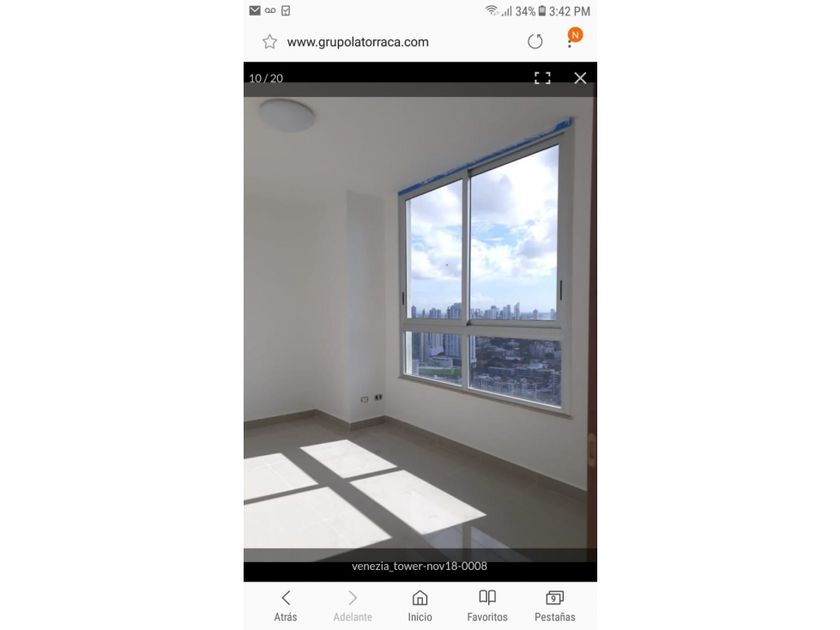
Task: Tap the URL www.grupolatorraca.com address field
Action: tap(357, 42)
